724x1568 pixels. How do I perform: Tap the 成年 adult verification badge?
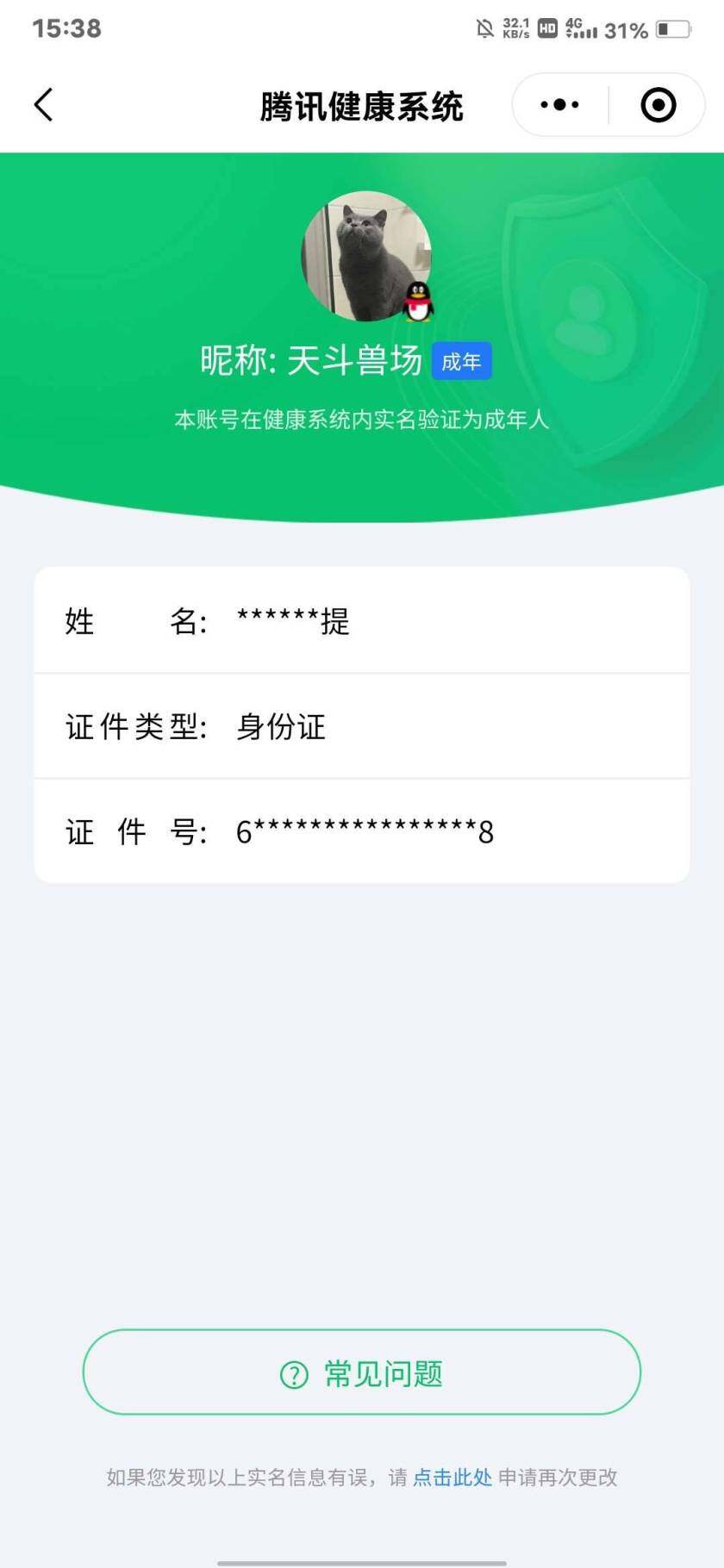[463, 362]
